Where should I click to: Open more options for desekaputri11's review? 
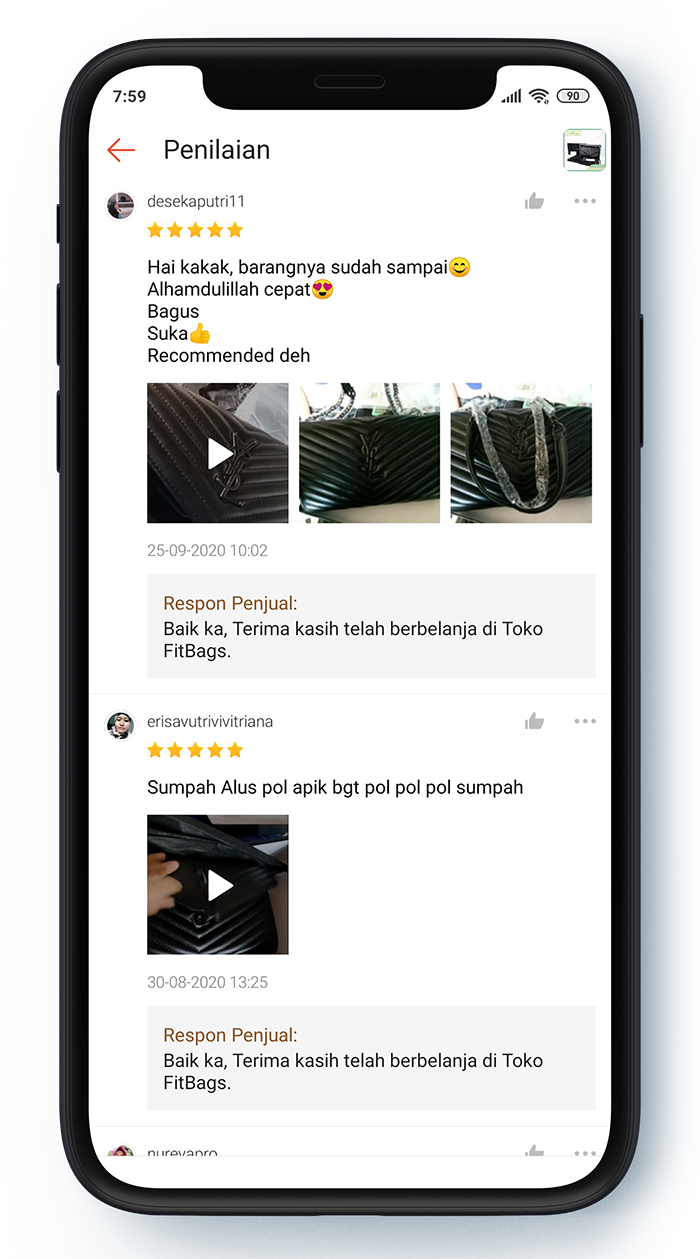click(x=585, y=202)
